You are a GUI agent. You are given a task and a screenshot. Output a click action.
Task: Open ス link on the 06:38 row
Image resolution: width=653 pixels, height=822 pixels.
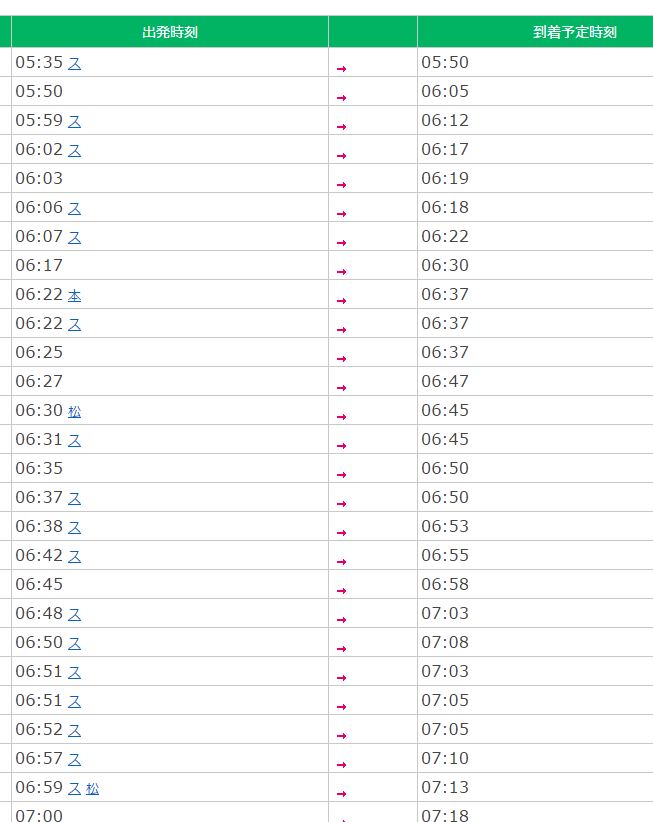click(x=74, y=527)
